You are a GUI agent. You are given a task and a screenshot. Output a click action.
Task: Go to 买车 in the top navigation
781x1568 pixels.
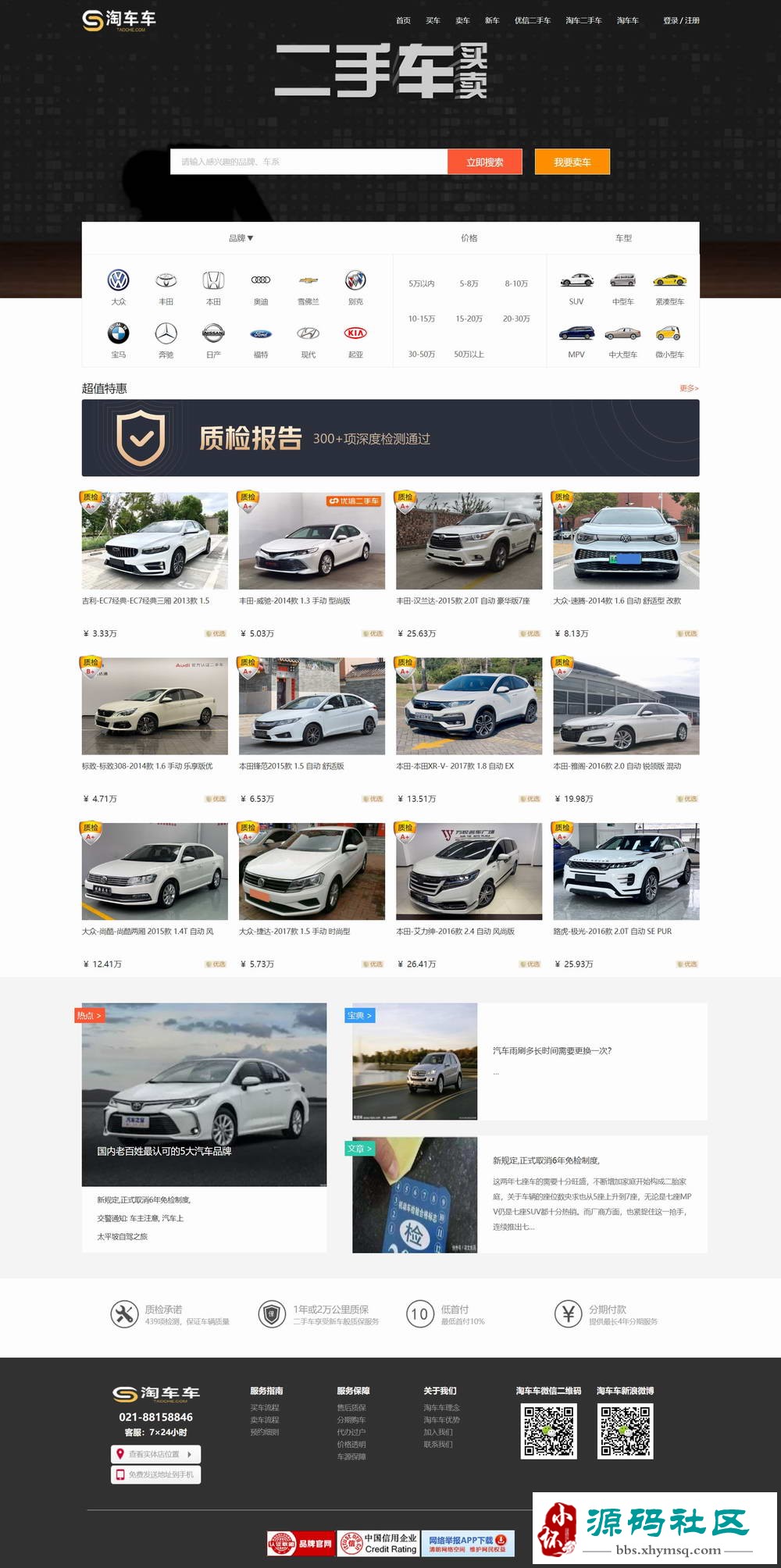(x=433, y=20)
